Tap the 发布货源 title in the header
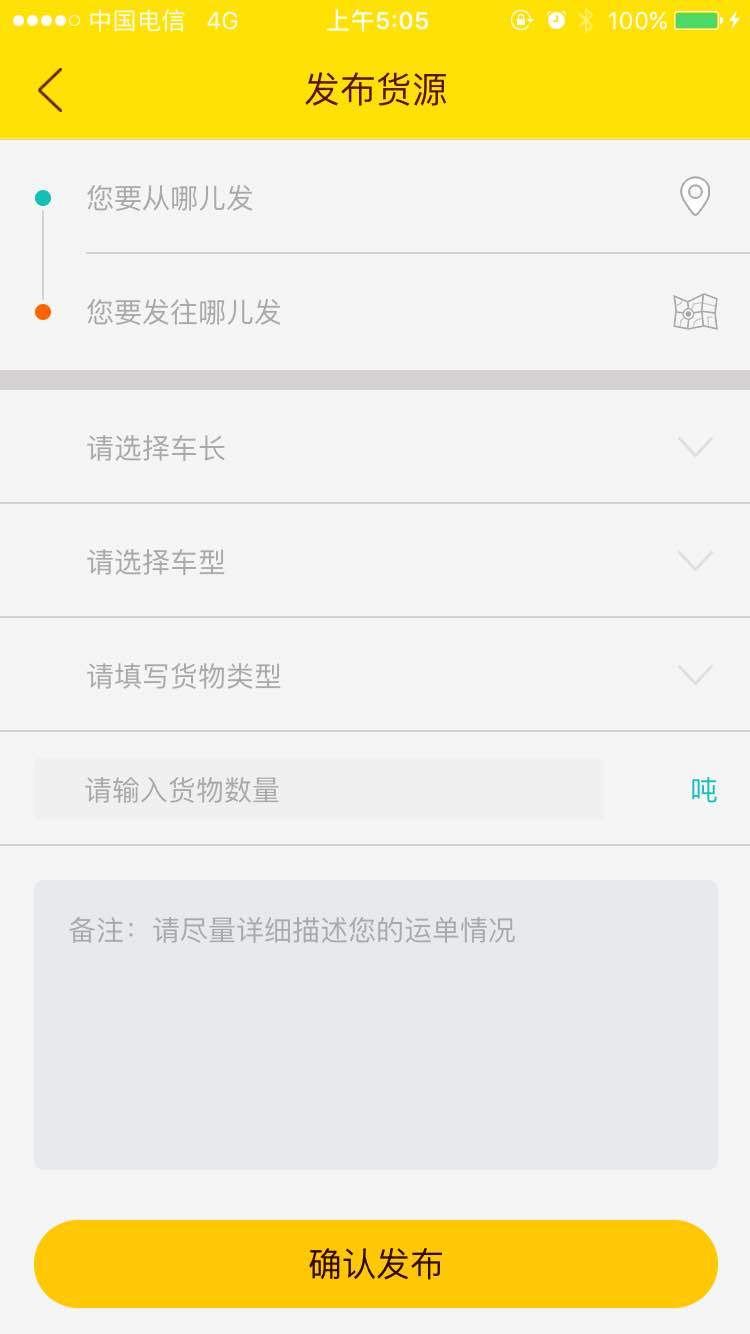The width and height of the screenshot is (750, 1334). pos(375,88)
